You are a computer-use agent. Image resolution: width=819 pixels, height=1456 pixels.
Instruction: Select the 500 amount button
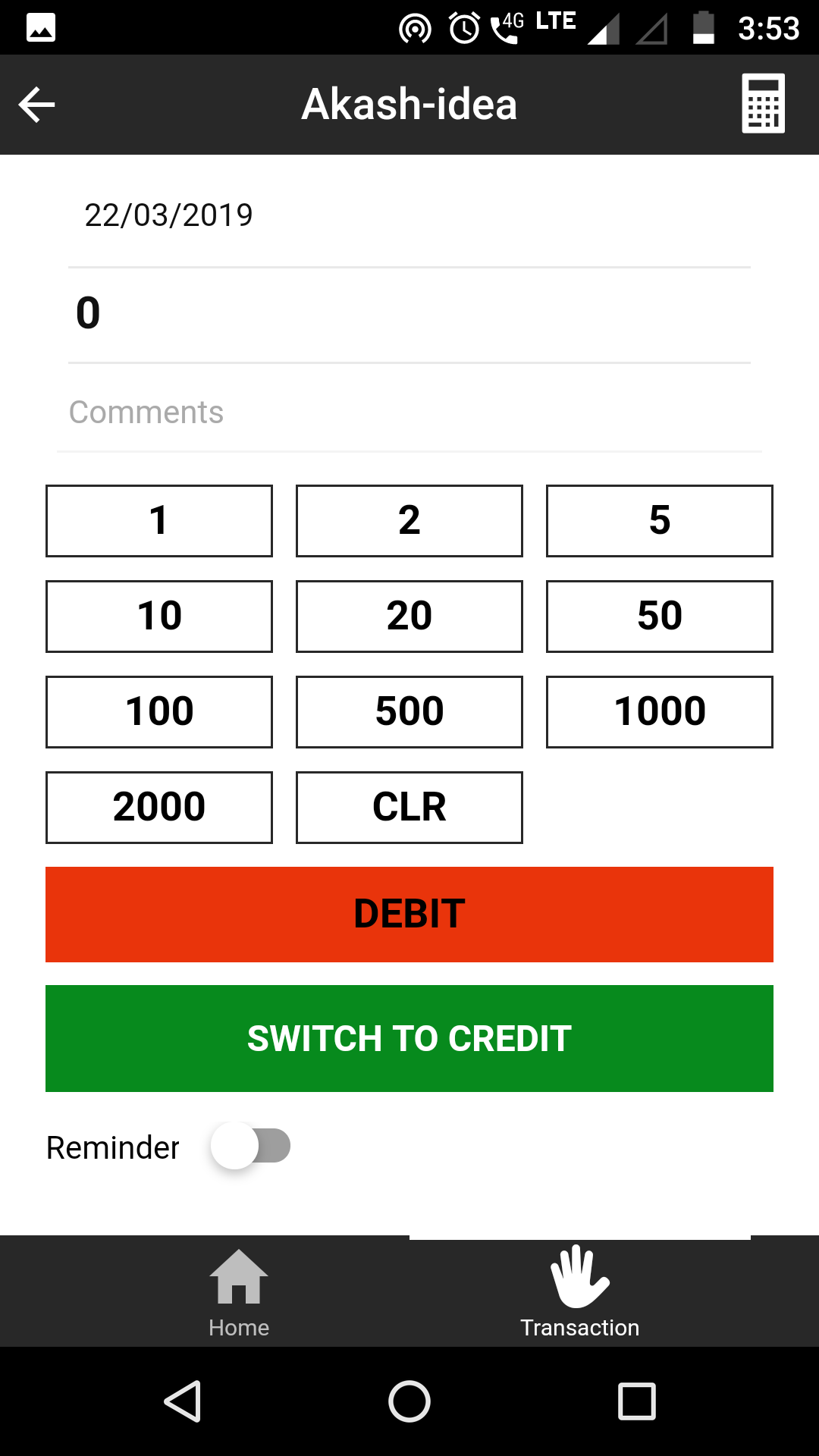(409, 711)
